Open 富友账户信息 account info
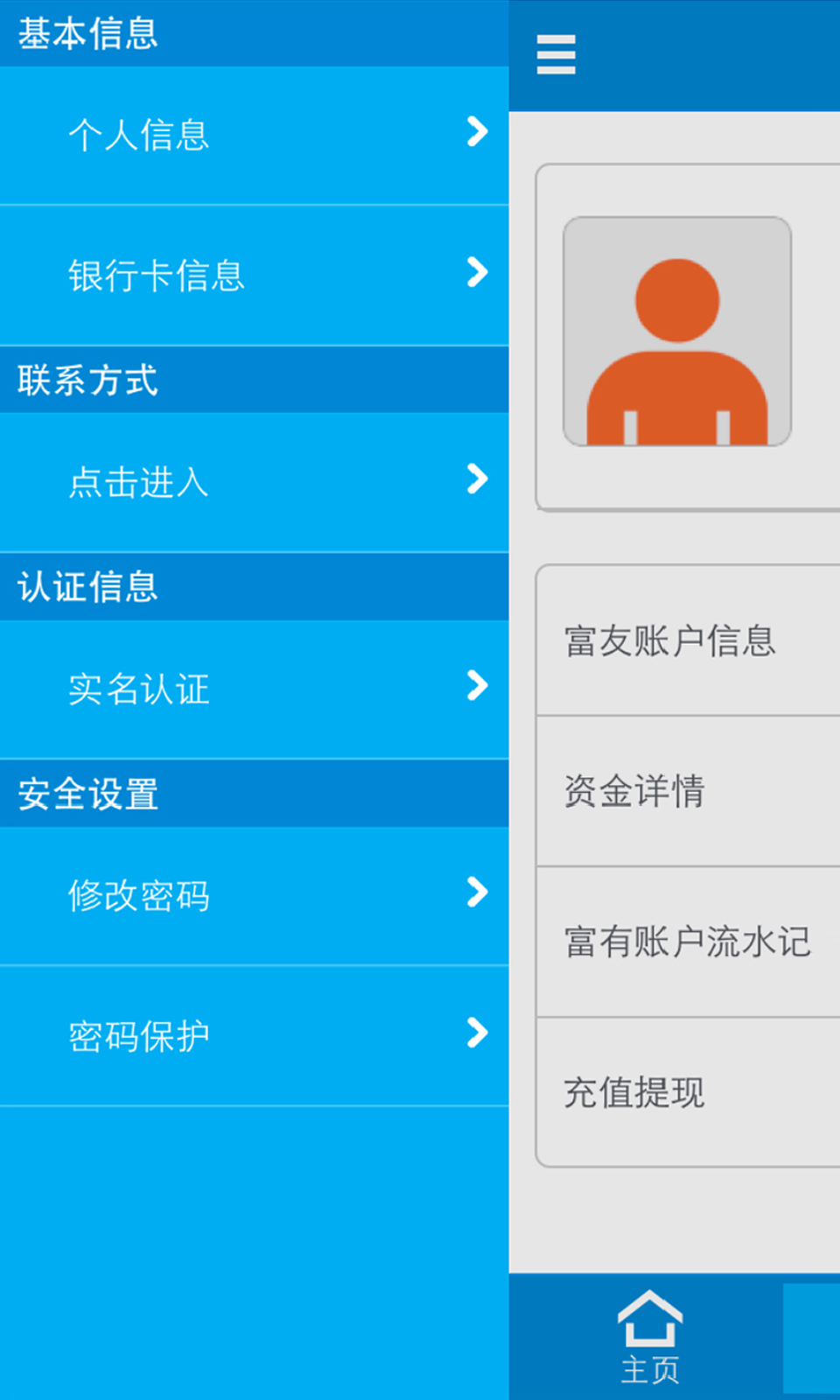The width and height of the screenshot is (840, 1400). coord(688,640)
